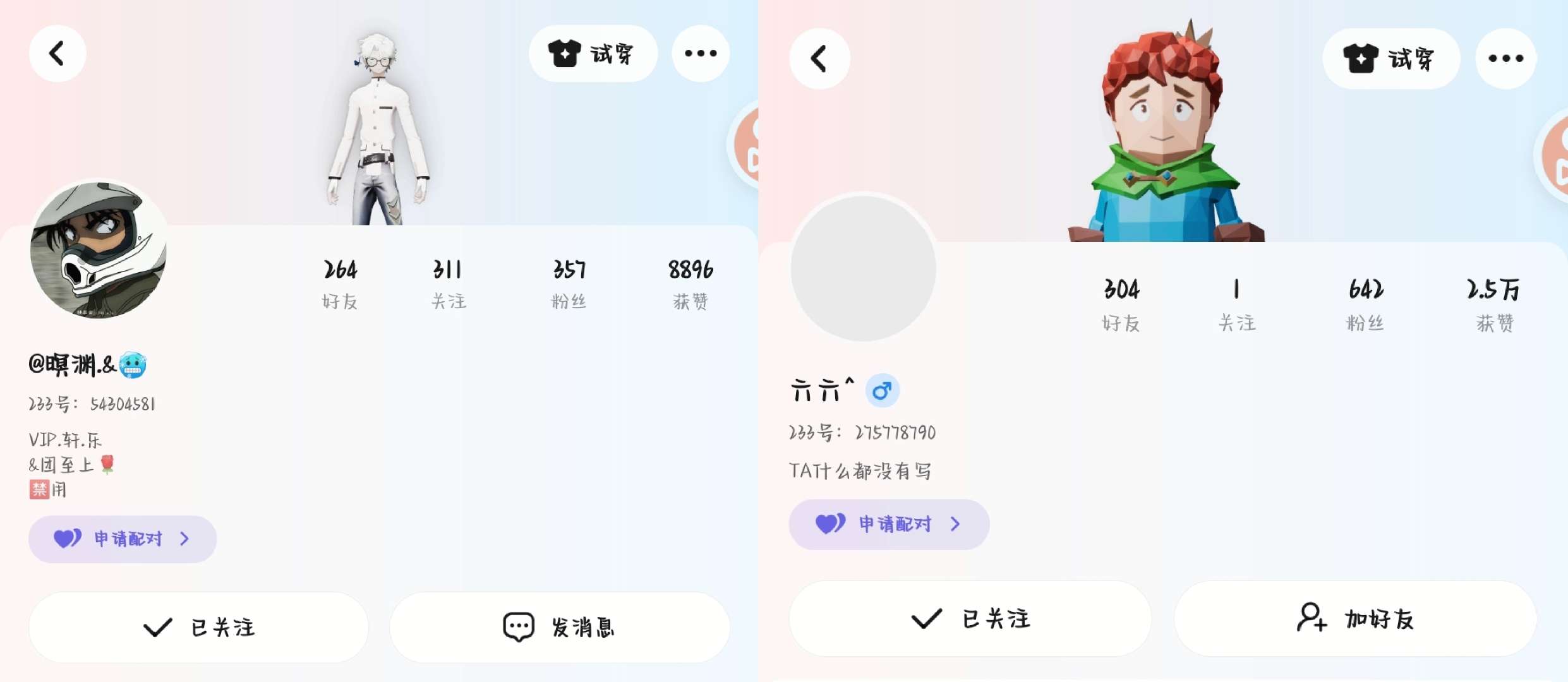Tap 申请配对 on the @暝渊 profile
Image resolution: width=1568 pixels, height=682 pixels.
[123, 539]
